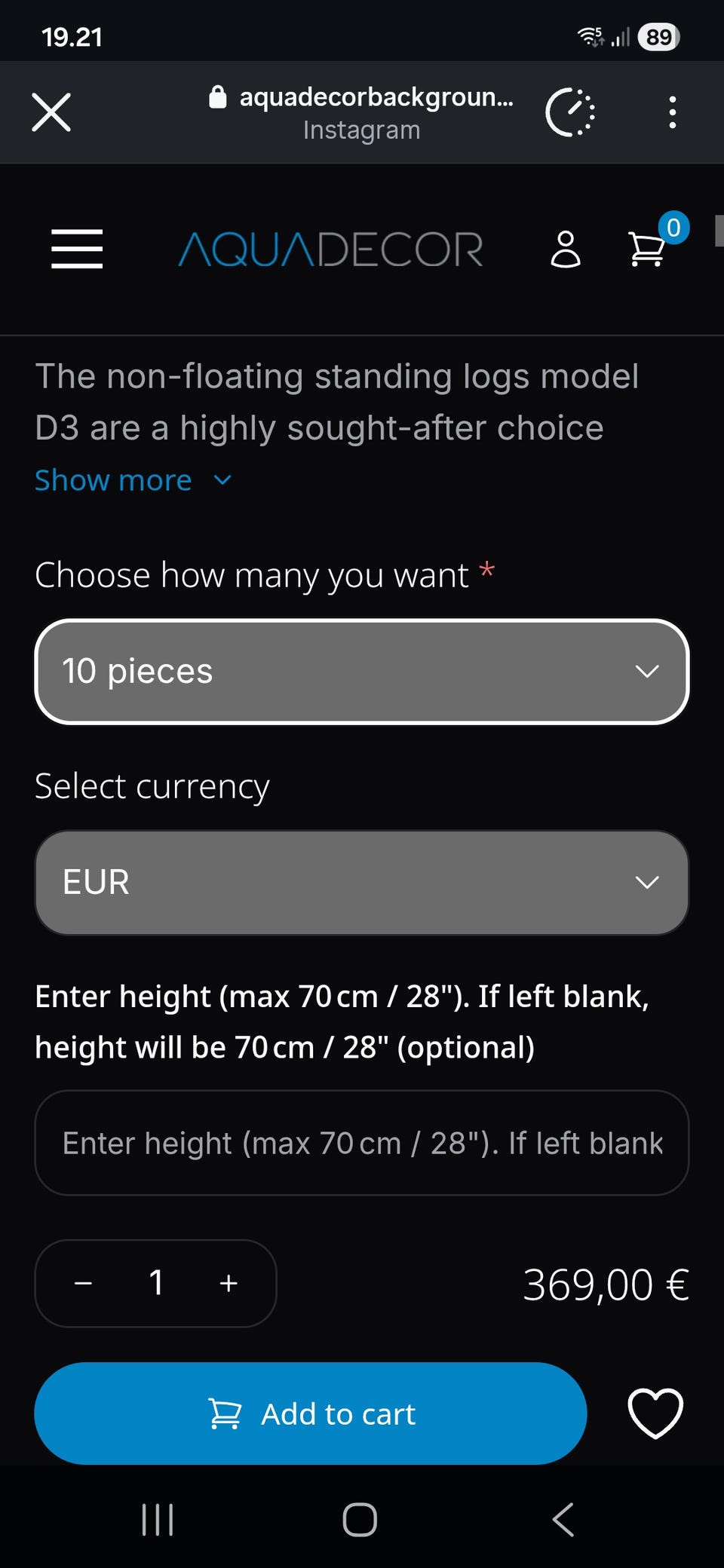Add the product to wishlist heart
Screen dimensions: 724x1568
655,1413
